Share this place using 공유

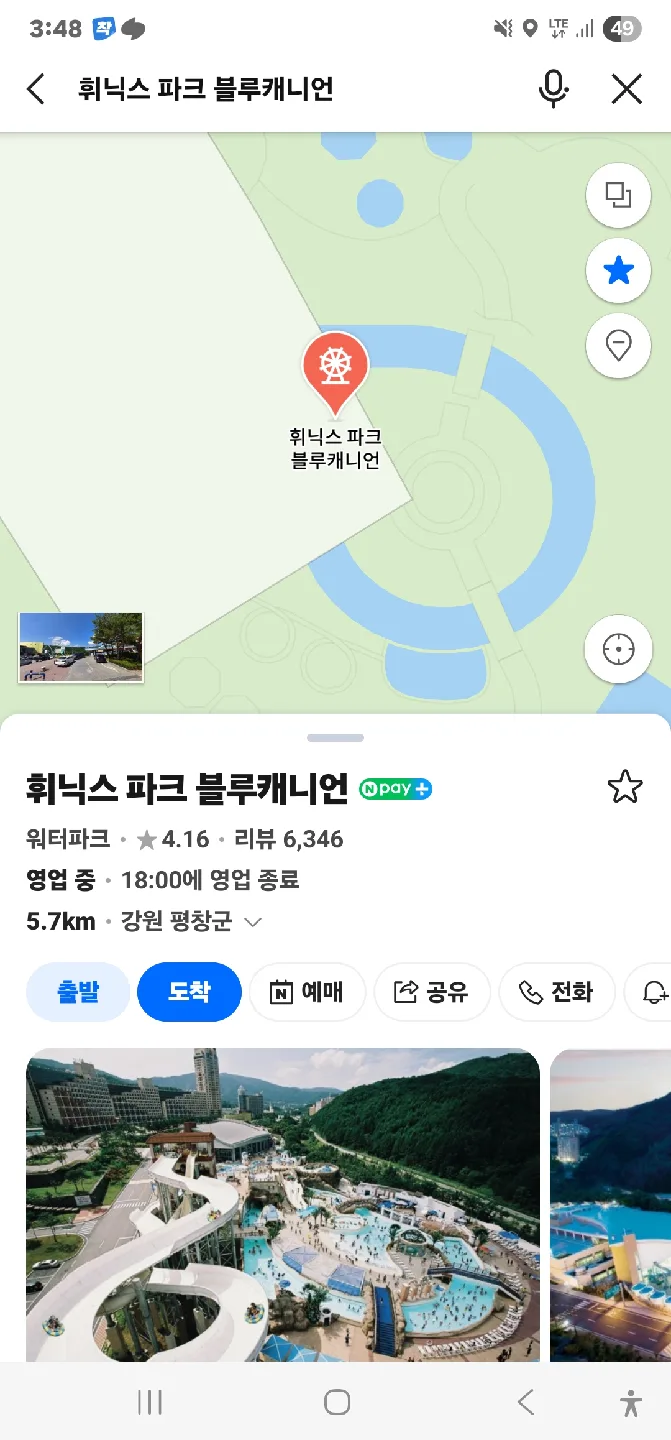pyautogui.click(x=432, y=992)
